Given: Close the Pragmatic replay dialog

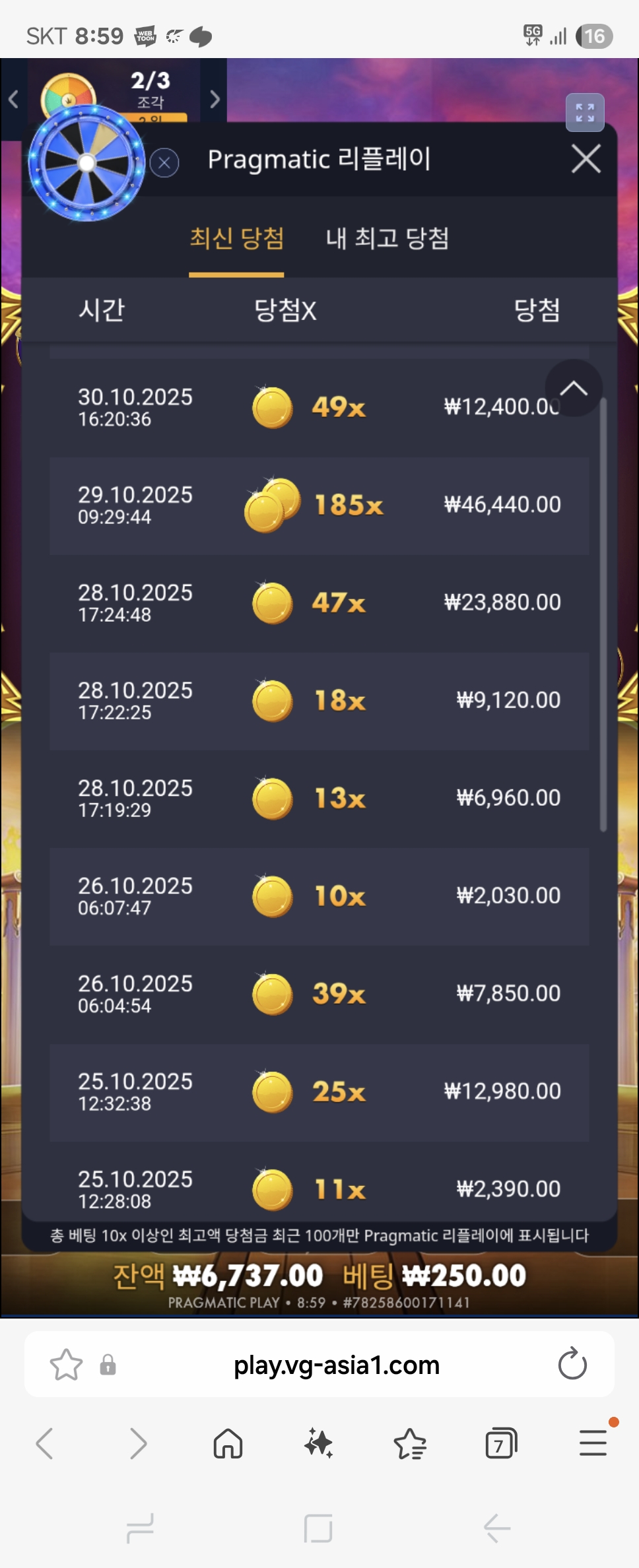Looking at the screenshot, I should tap(586, 159).
